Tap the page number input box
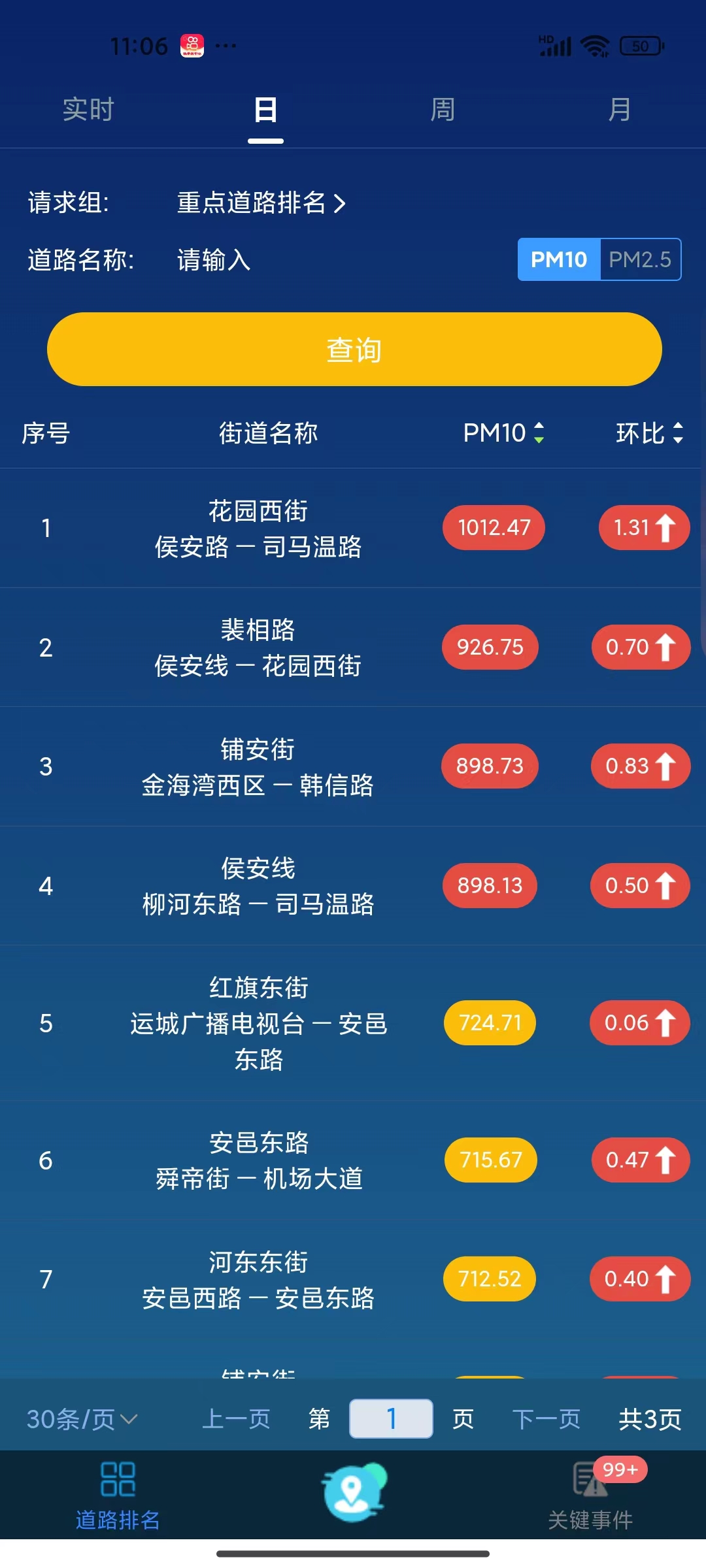Screen dimensions: 706x1568 (391, 1418)
